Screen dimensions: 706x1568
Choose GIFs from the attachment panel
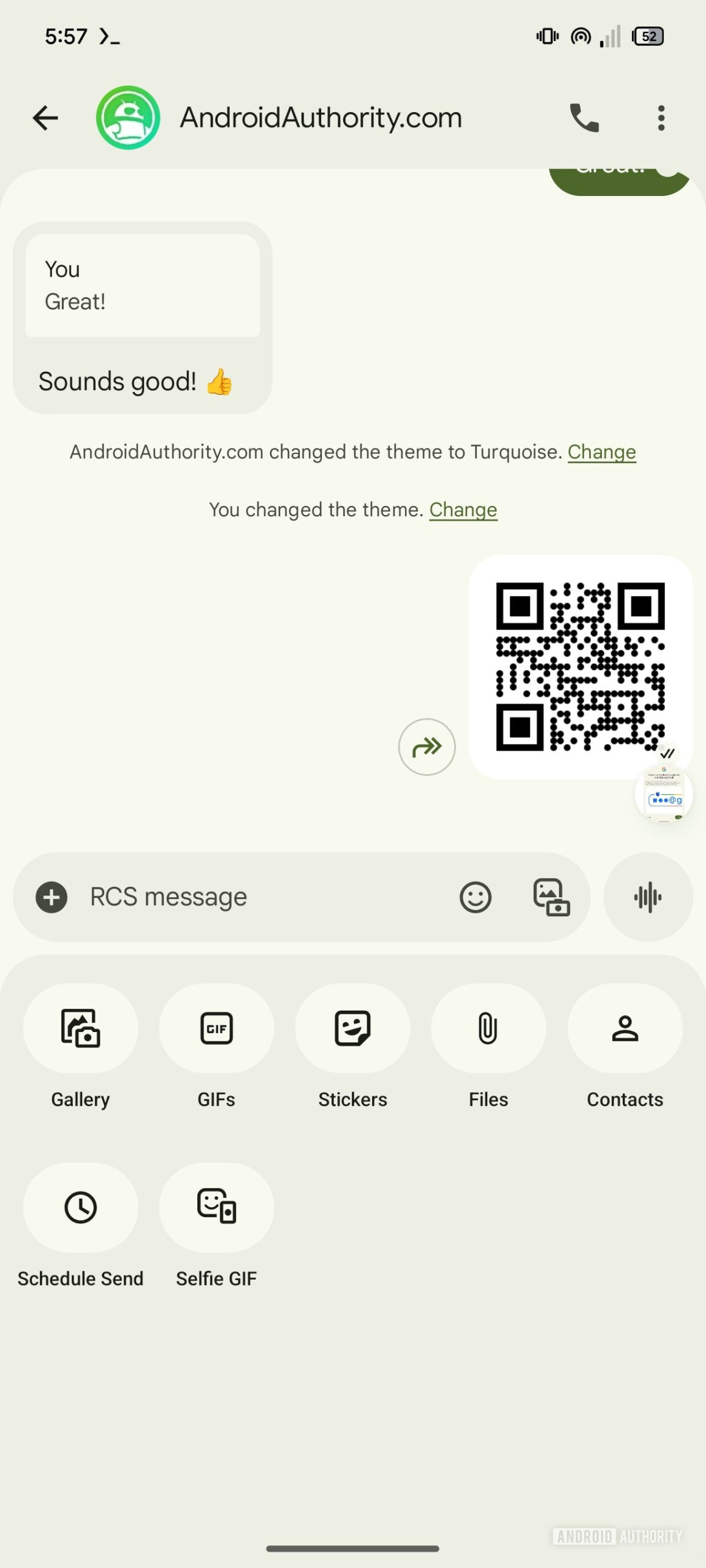pyautogui.click(x=216, y=1028)
